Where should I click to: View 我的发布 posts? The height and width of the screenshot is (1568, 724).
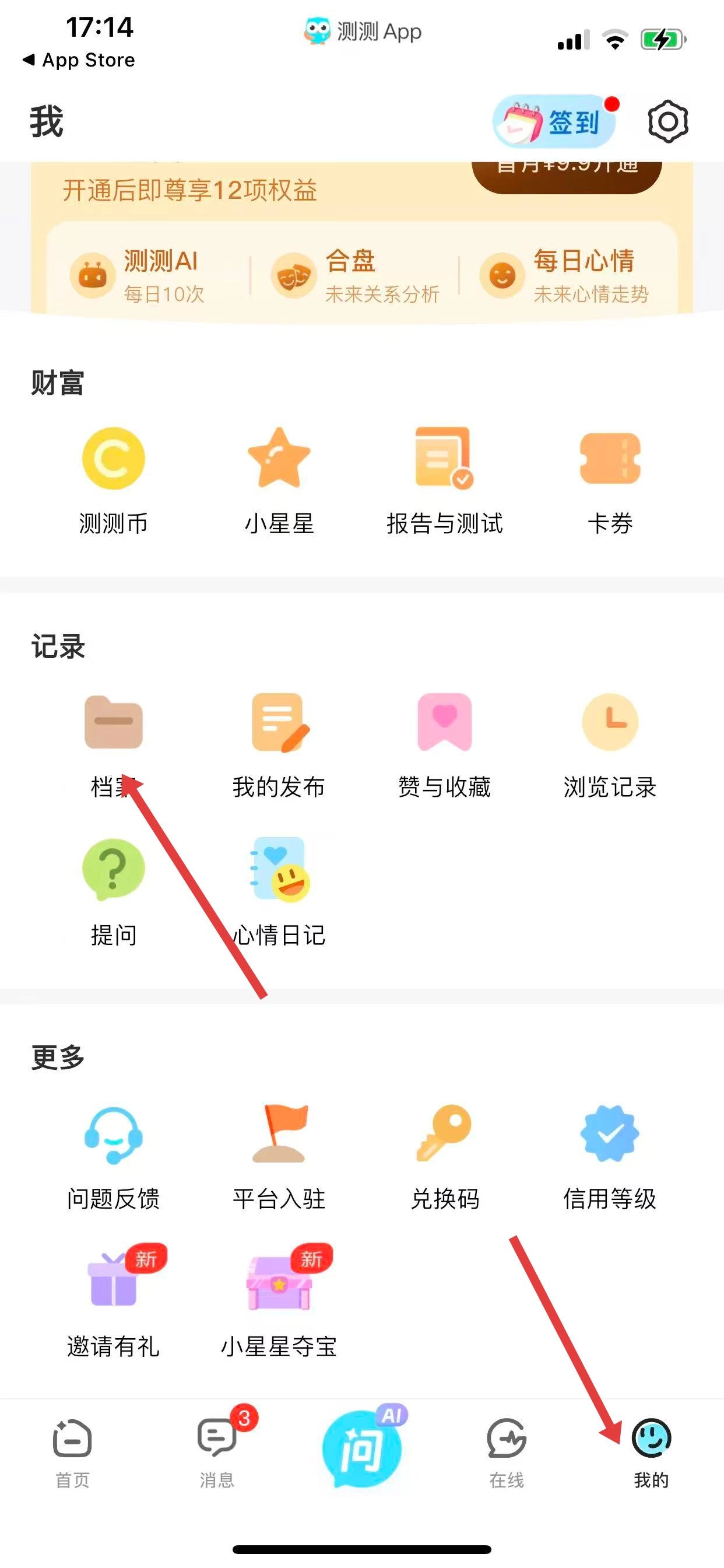click(x=279, y=744)
